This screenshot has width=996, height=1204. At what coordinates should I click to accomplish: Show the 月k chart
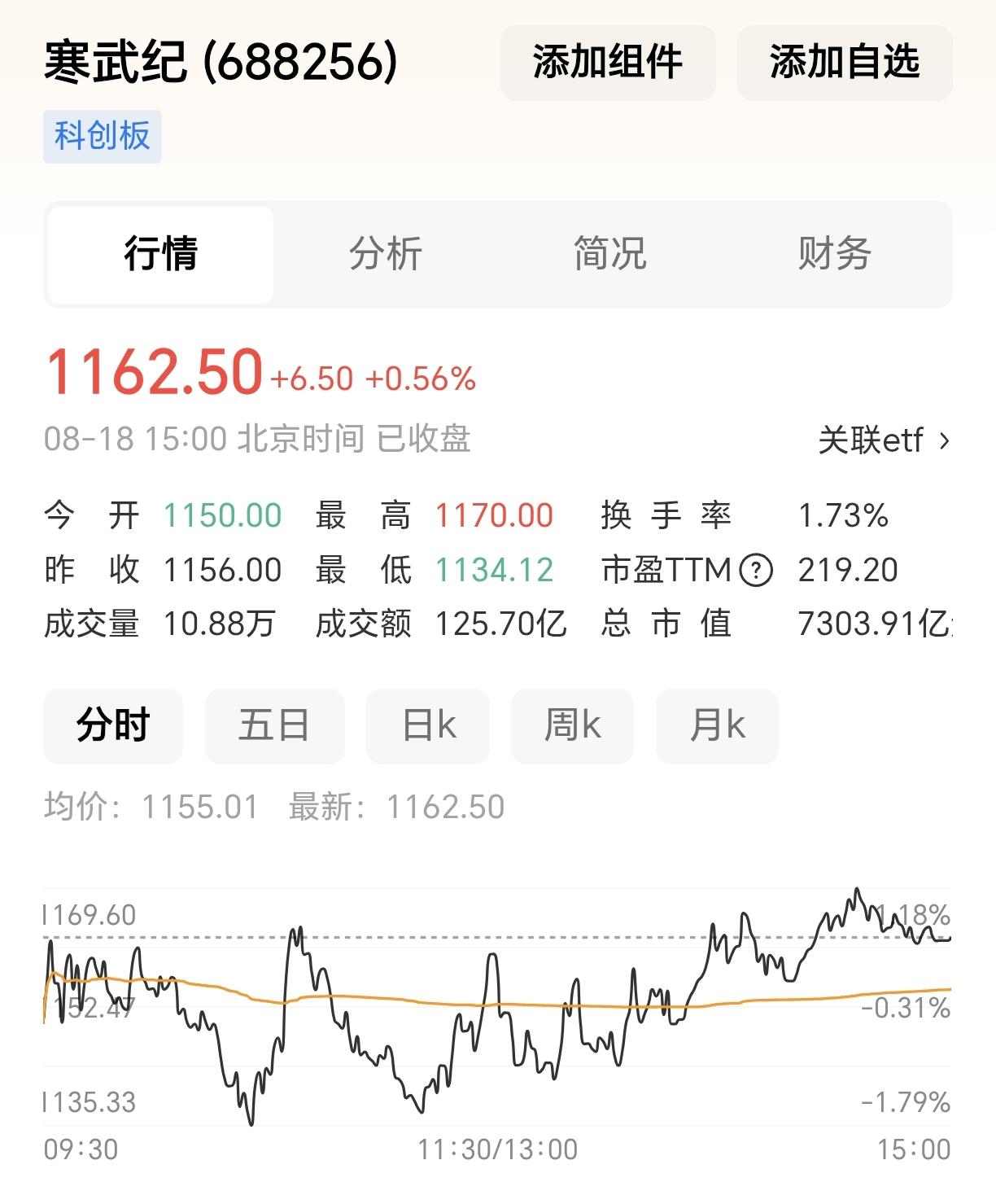pyautogui.click(x=717, y=726)
